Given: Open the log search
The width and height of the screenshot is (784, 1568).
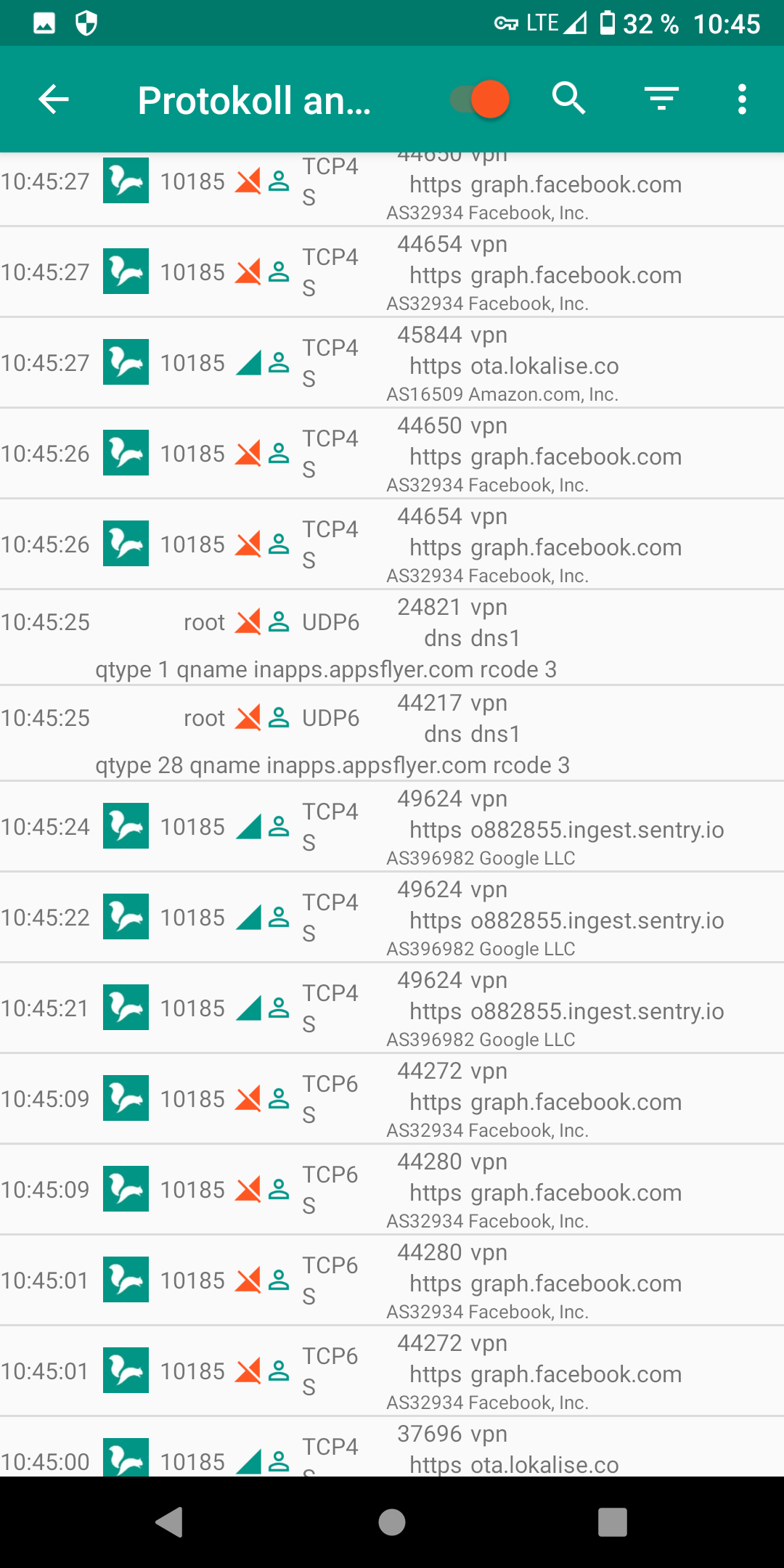Looking at the screenshot, I should click(569, 99).
